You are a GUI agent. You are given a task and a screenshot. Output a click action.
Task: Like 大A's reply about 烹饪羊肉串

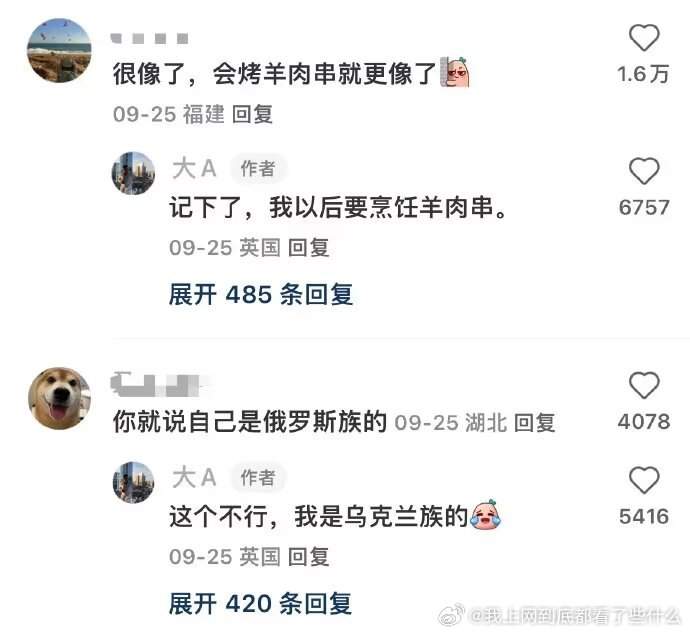click(x=644, y=171)
